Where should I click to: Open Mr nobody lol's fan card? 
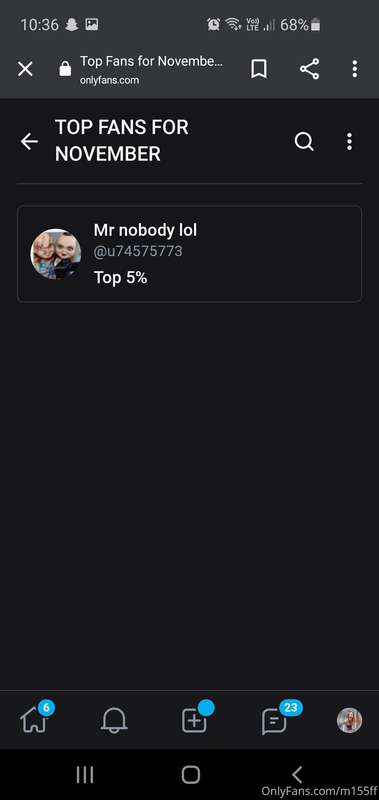click(189, 254)
